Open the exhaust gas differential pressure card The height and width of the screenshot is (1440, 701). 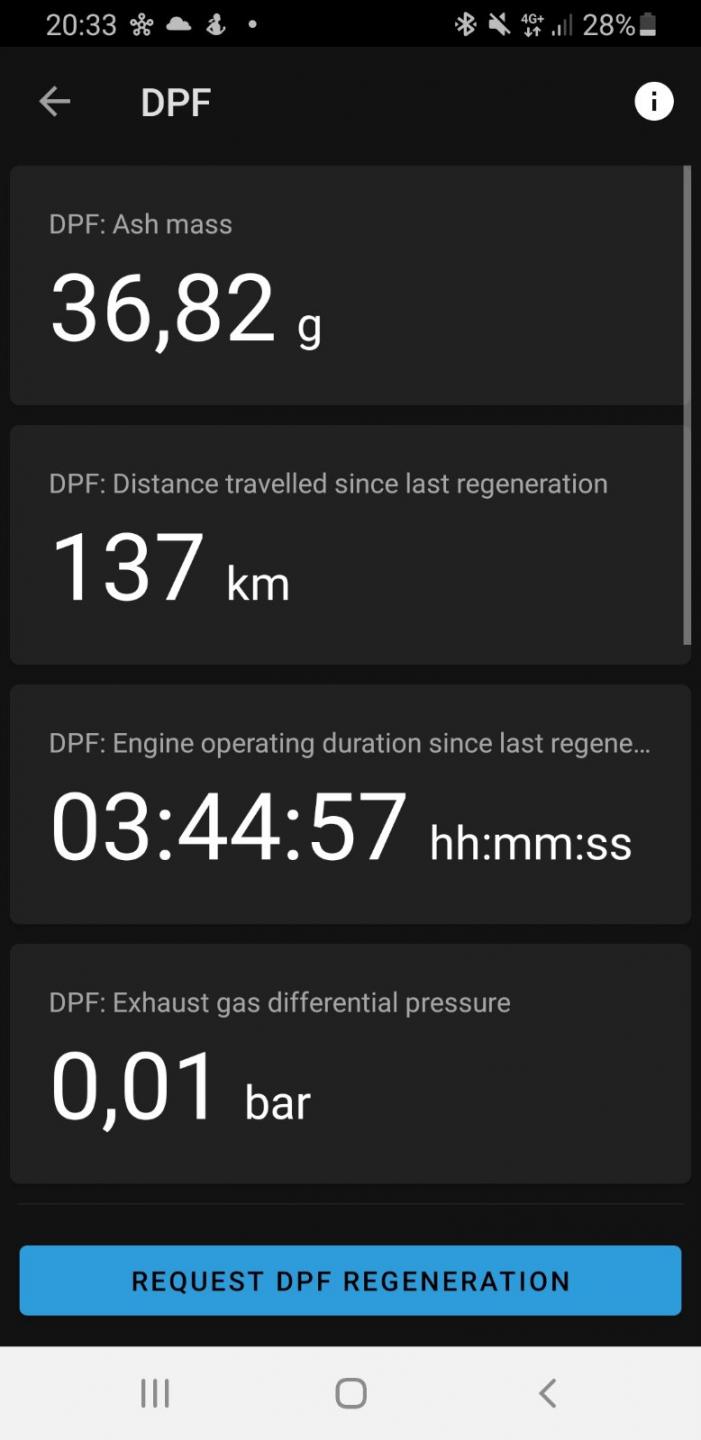[350, 1064]
